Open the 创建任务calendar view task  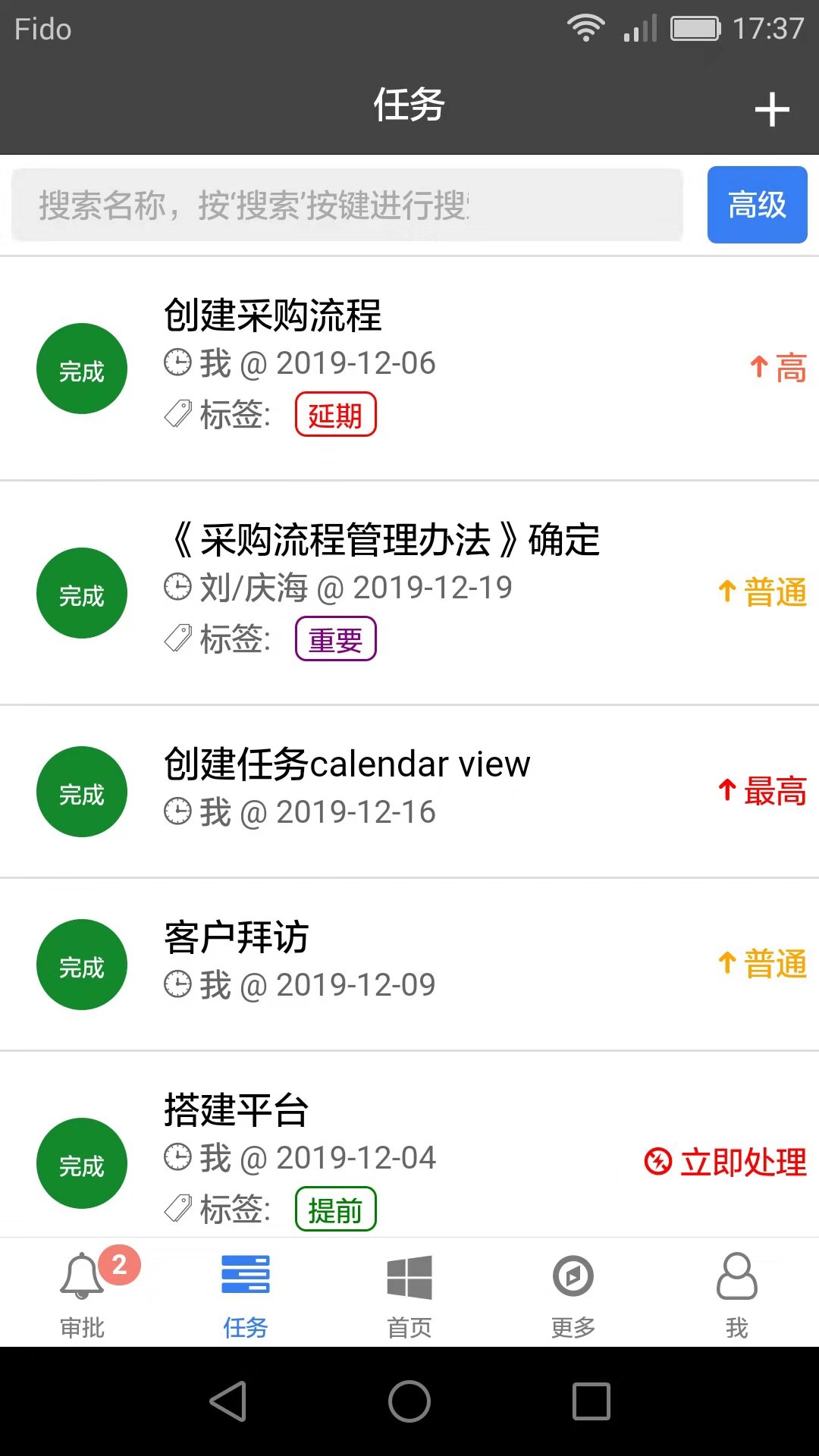[x=409, y=792]
